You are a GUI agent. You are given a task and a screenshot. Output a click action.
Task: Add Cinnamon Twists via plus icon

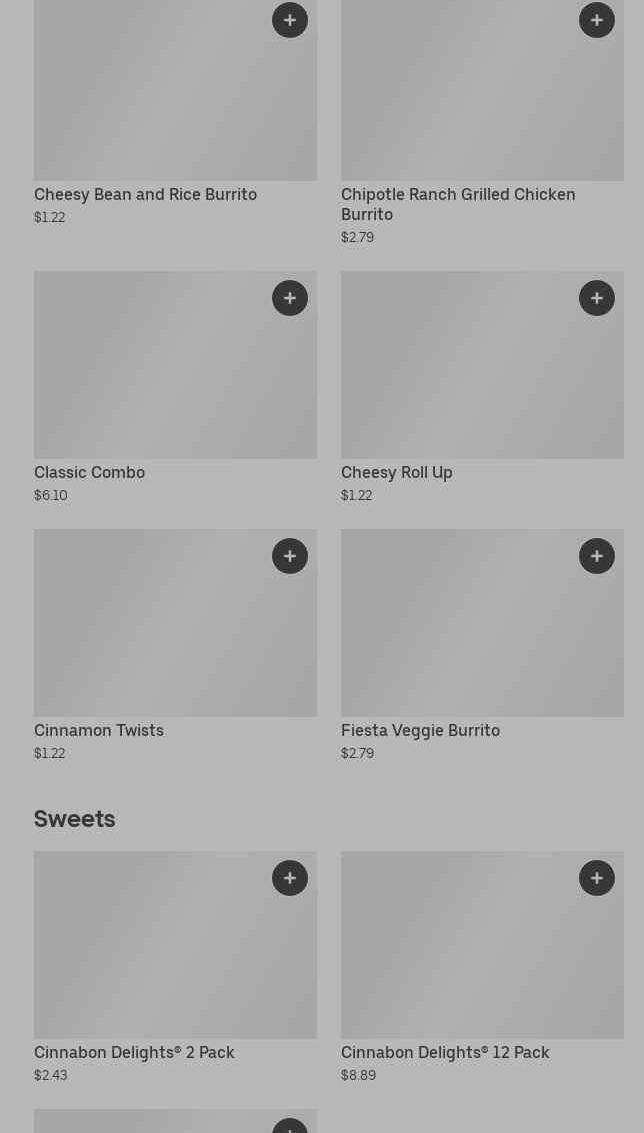[x=290, y=556]
